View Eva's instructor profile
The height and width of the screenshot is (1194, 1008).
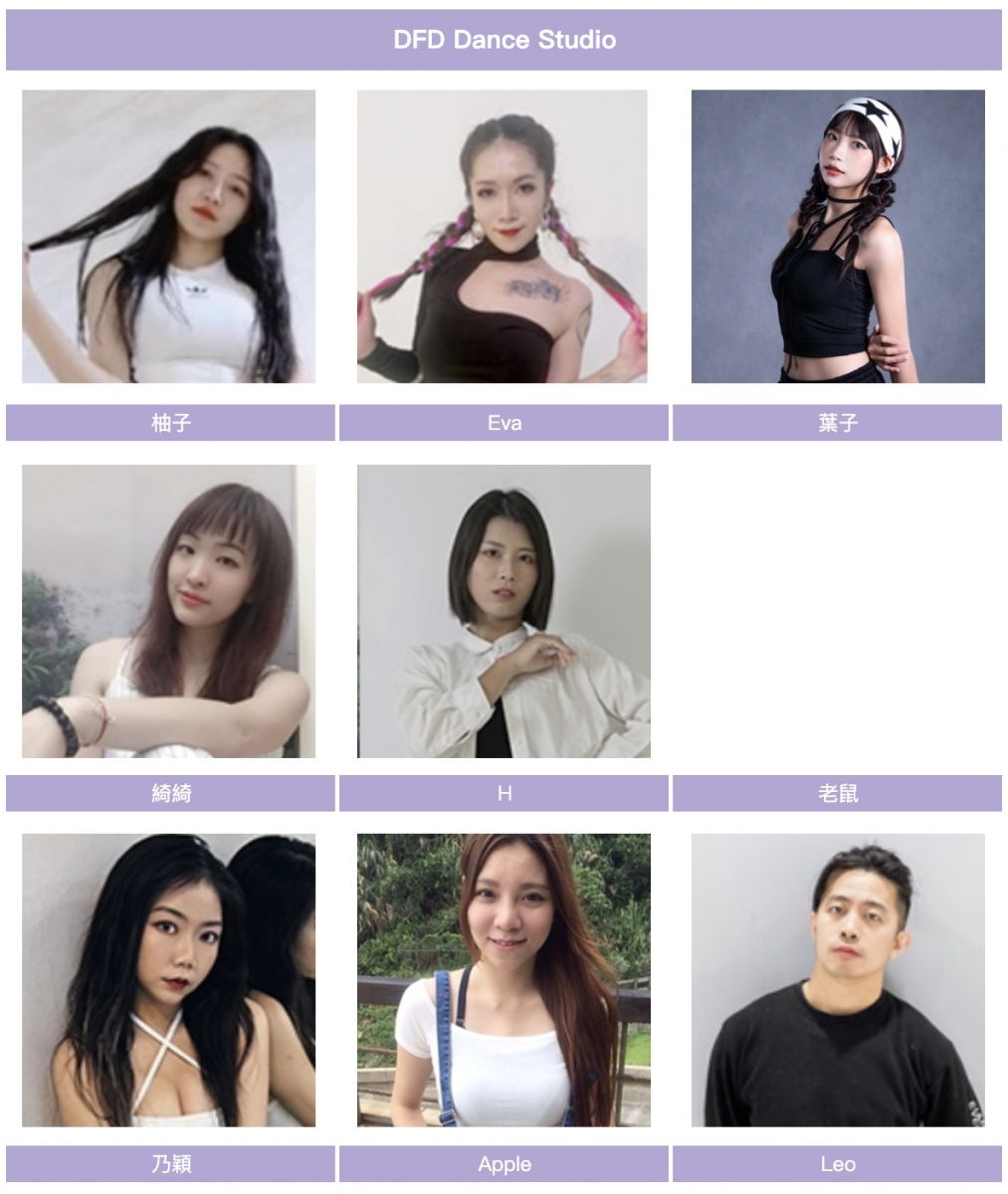[x=503, y=237]
